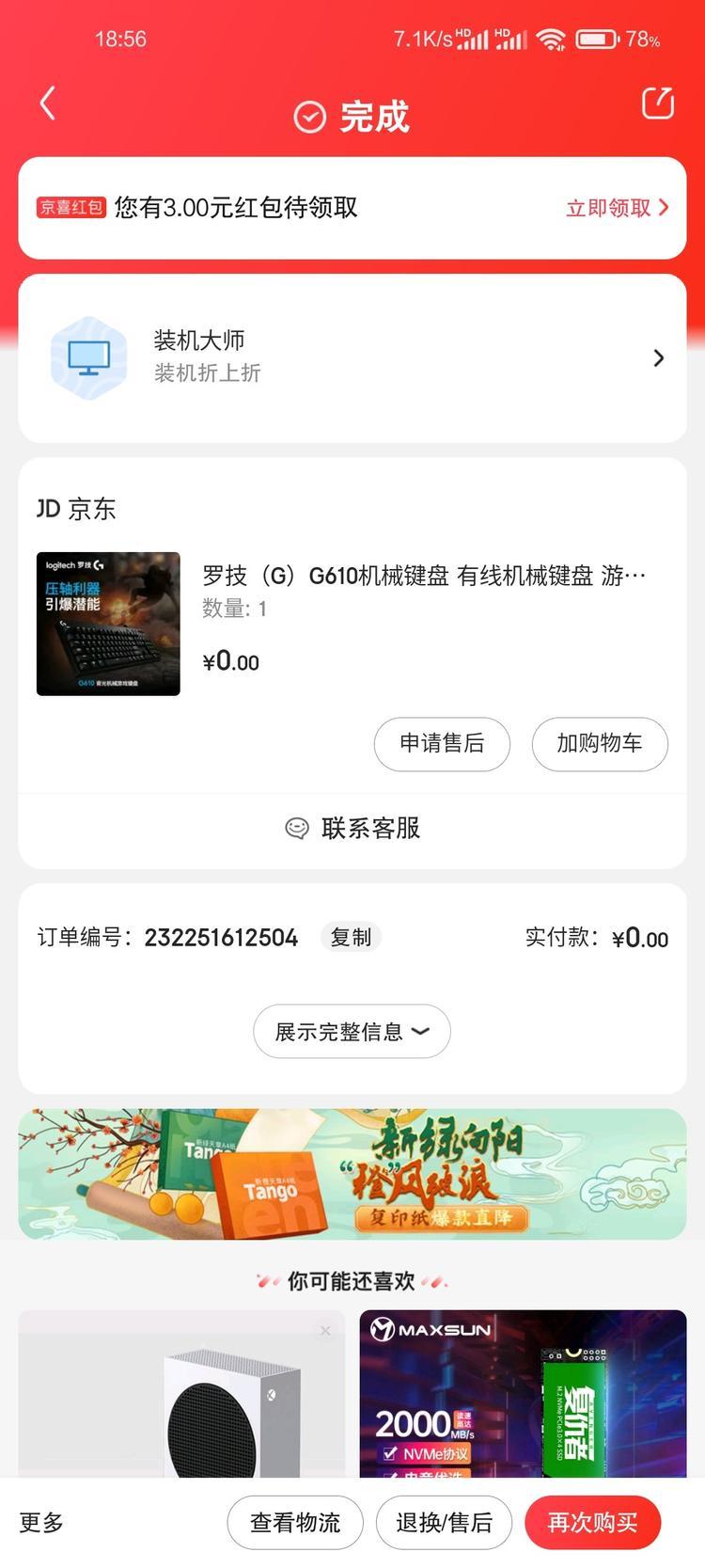Copy the order number with 复制
Screen dimensions: 705x1568
351,938
